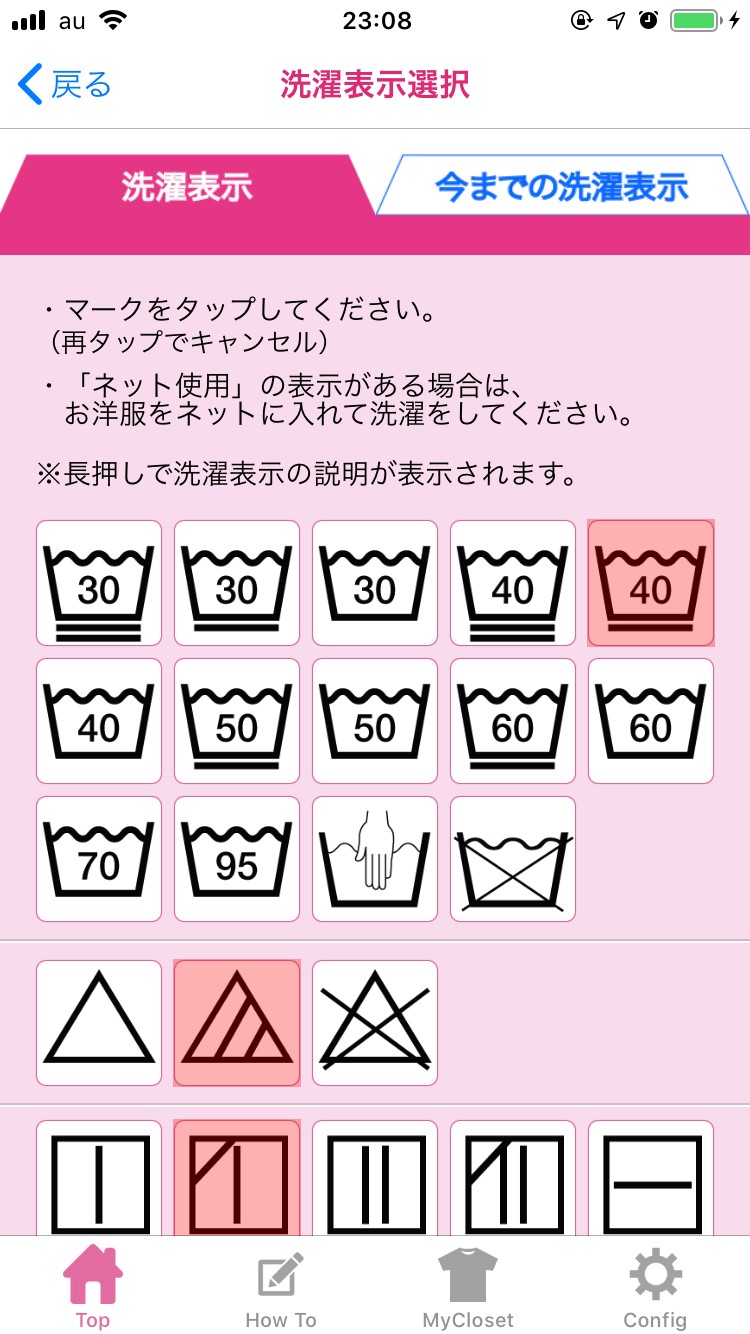Open the How To tab
The image size is (750, 1334).
(281, 1287)
